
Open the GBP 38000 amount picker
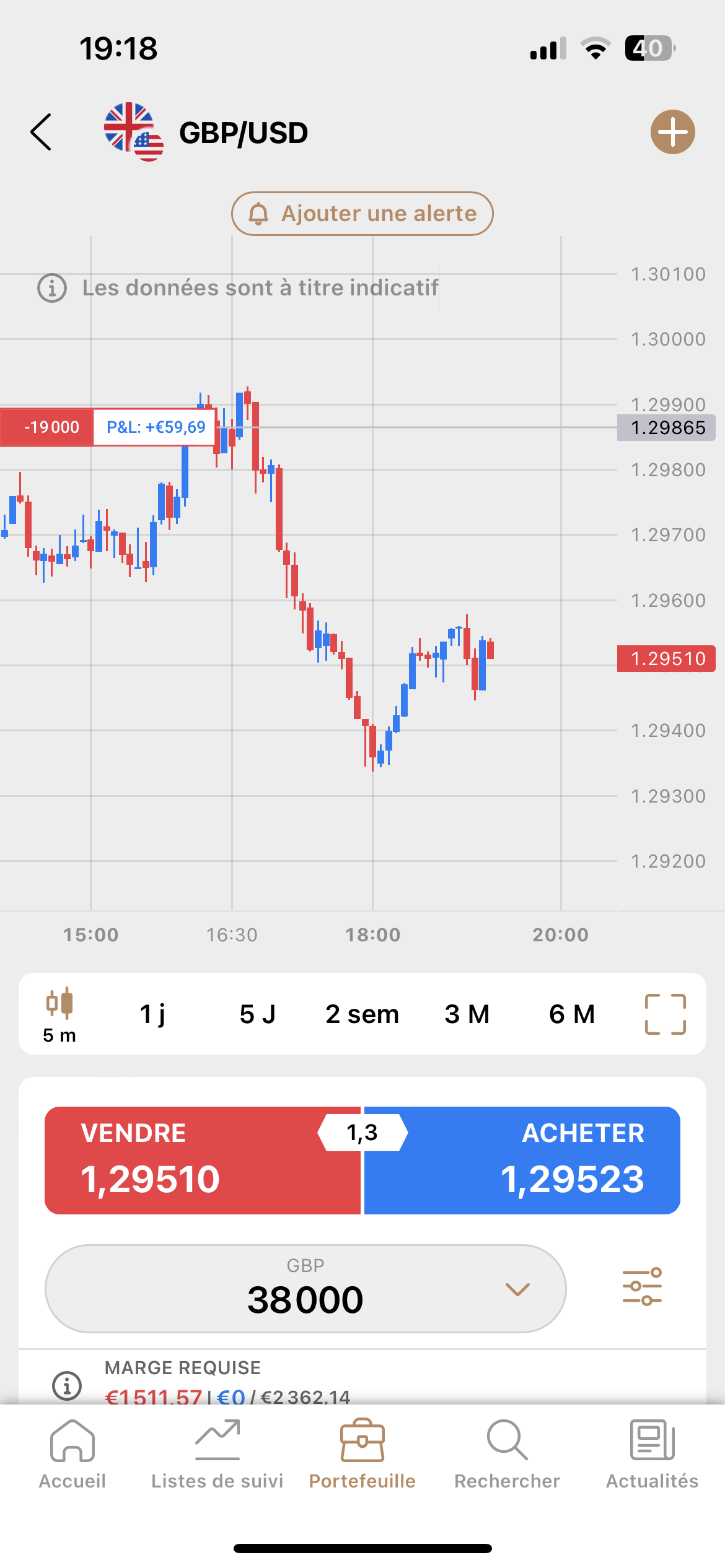pos(305,1289)
